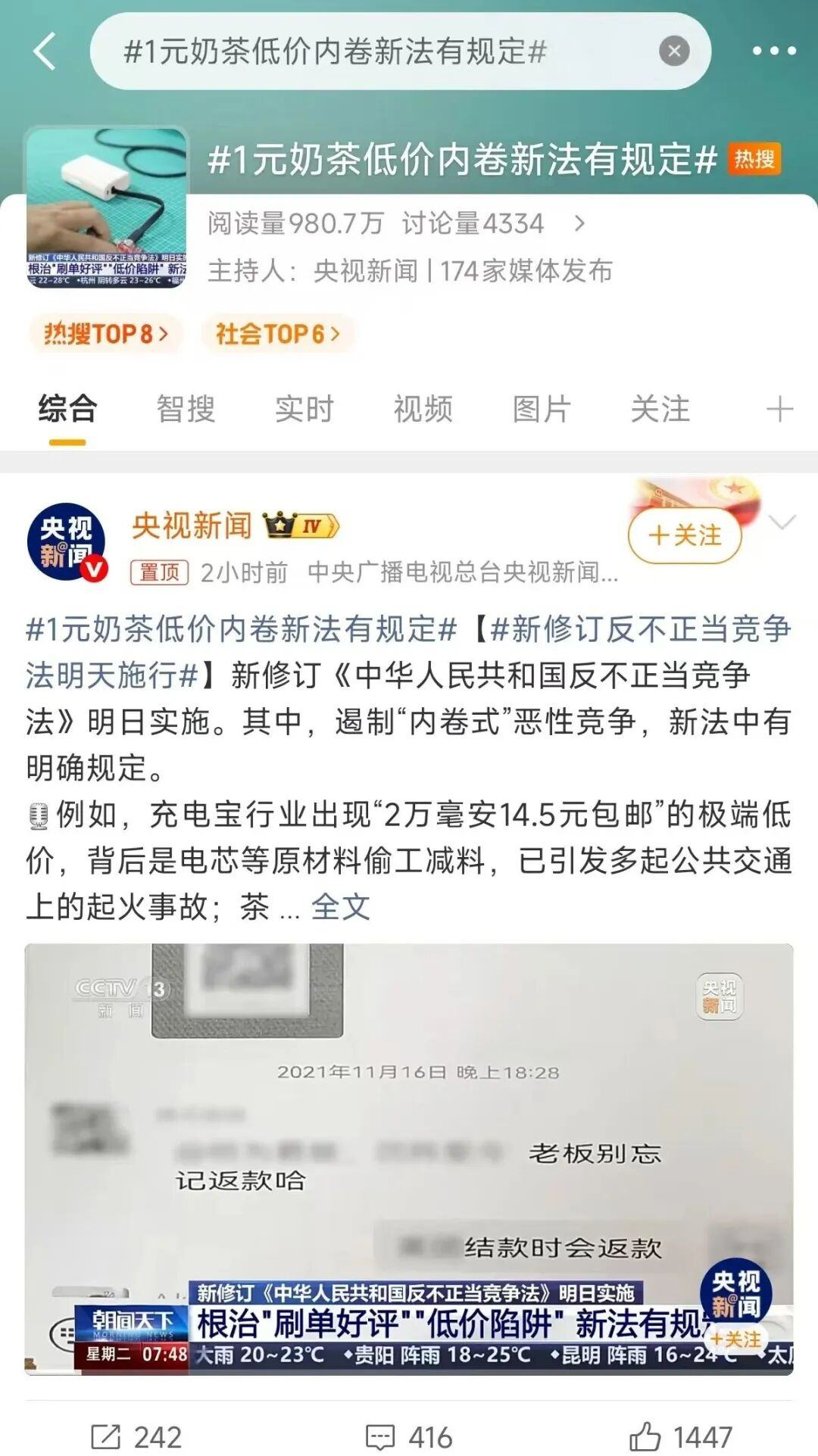This screenshot has width=818, height=1456.
Task: Switch to the 视频 tab
Action: click(423, 410)
